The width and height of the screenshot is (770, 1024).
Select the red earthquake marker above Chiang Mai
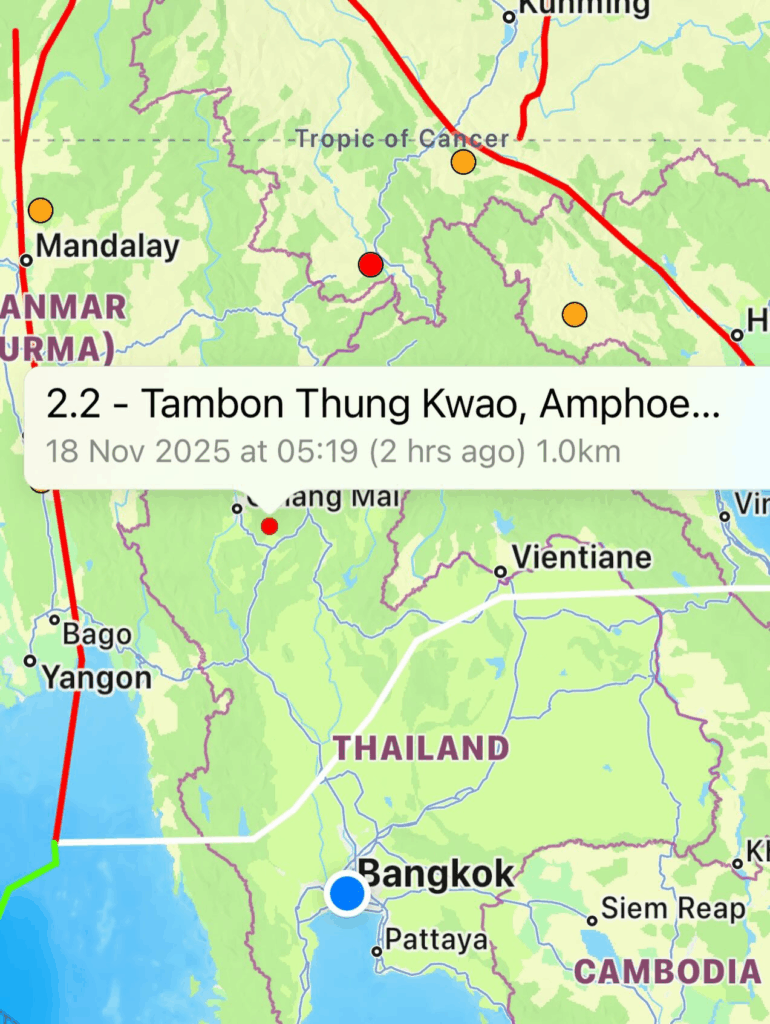(x=371, y=265)
